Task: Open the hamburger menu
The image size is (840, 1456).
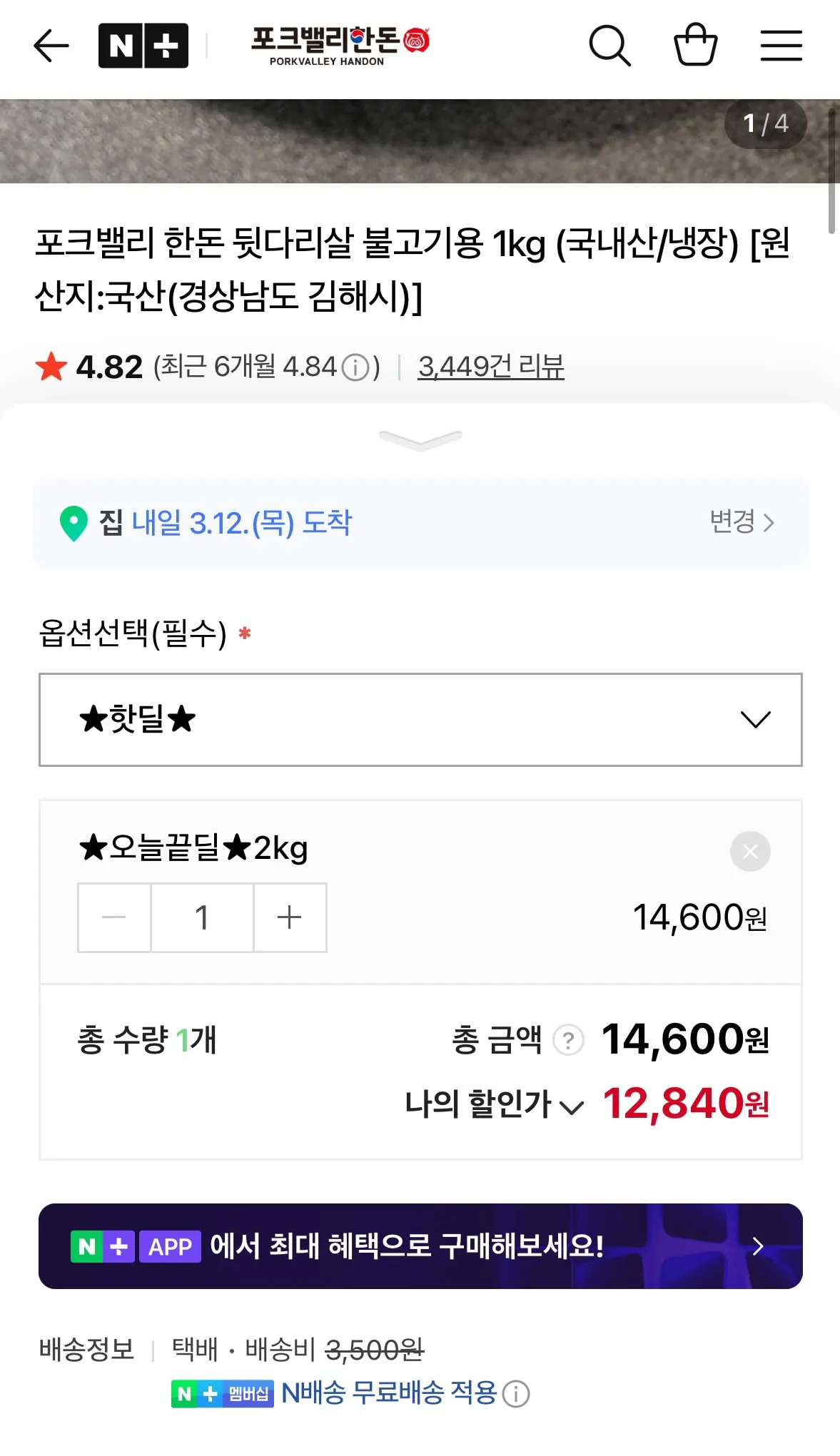Action: pyautogui.click(x=781, y=44)
